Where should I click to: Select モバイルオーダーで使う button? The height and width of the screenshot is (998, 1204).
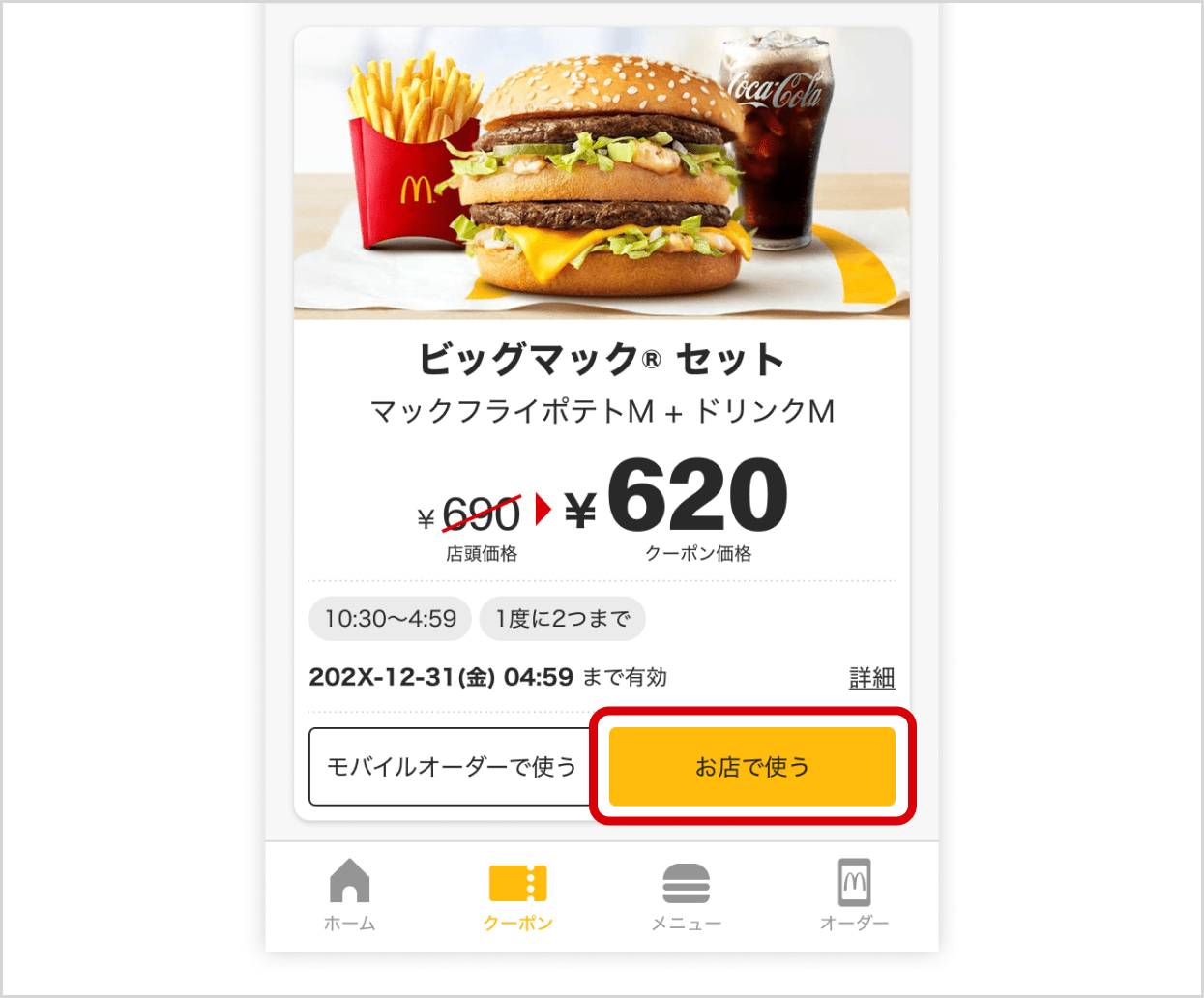451,767
